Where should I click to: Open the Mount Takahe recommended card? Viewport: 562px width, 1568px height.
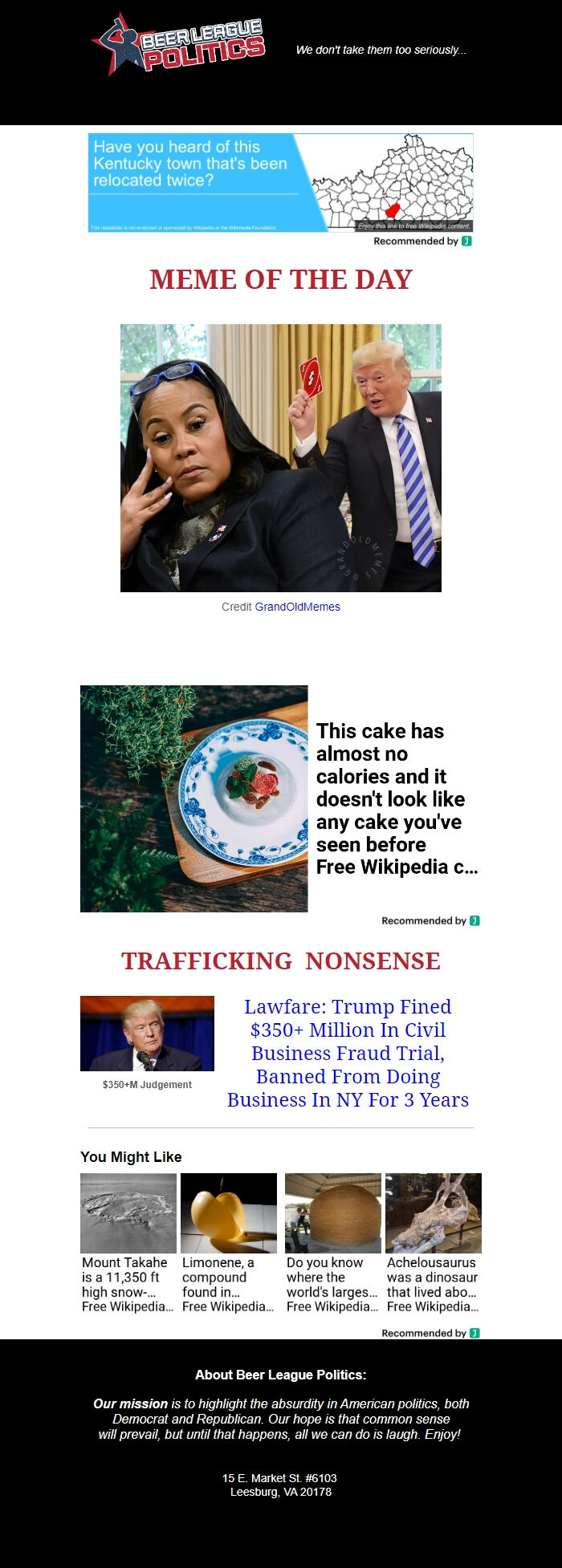pos(128,1243)
